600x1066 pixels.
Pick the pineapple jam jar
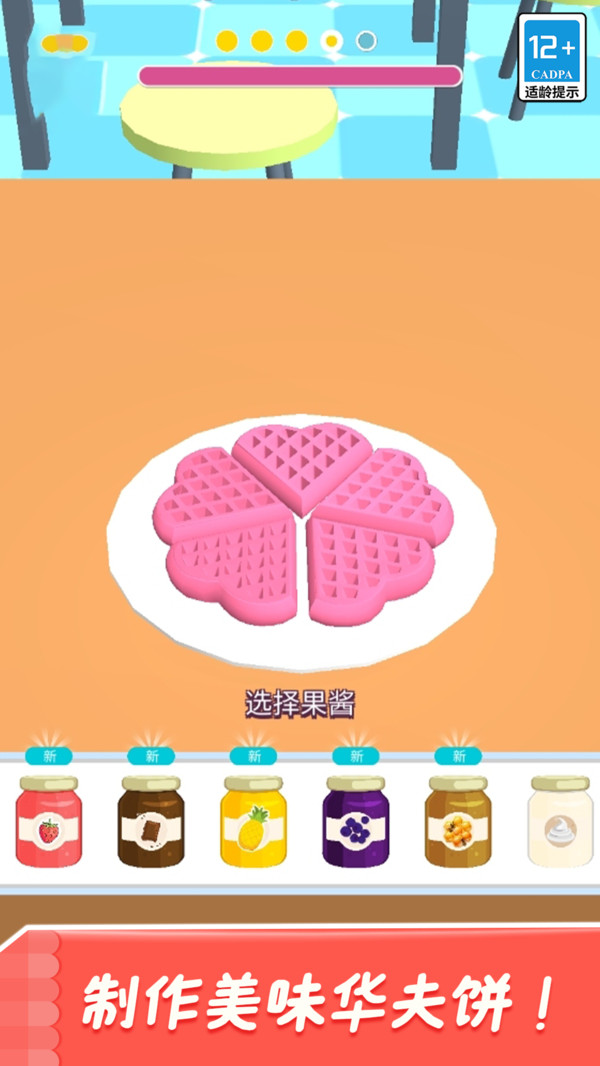(253, 822)
